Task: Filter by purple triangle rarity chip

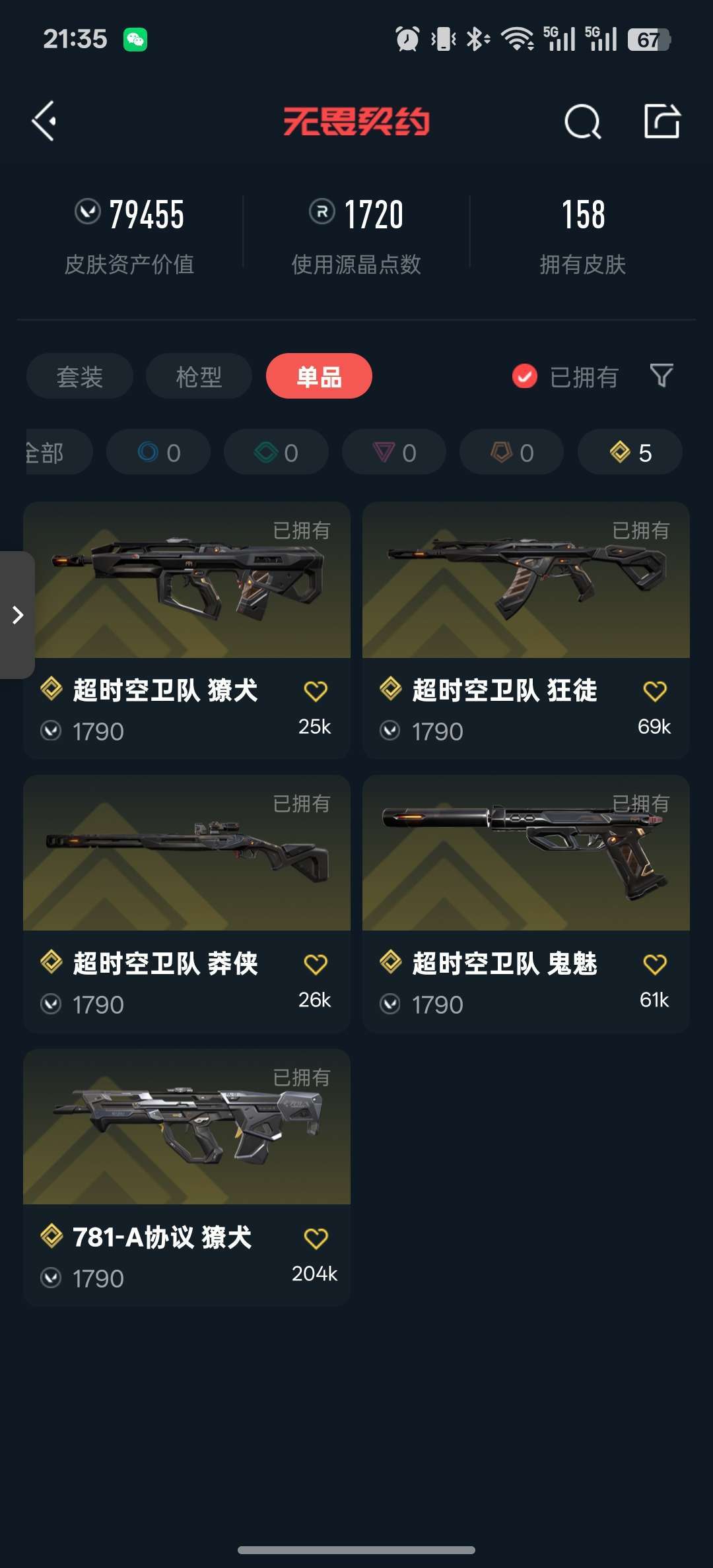Action: pyautogui.click(x=394, y=453)
